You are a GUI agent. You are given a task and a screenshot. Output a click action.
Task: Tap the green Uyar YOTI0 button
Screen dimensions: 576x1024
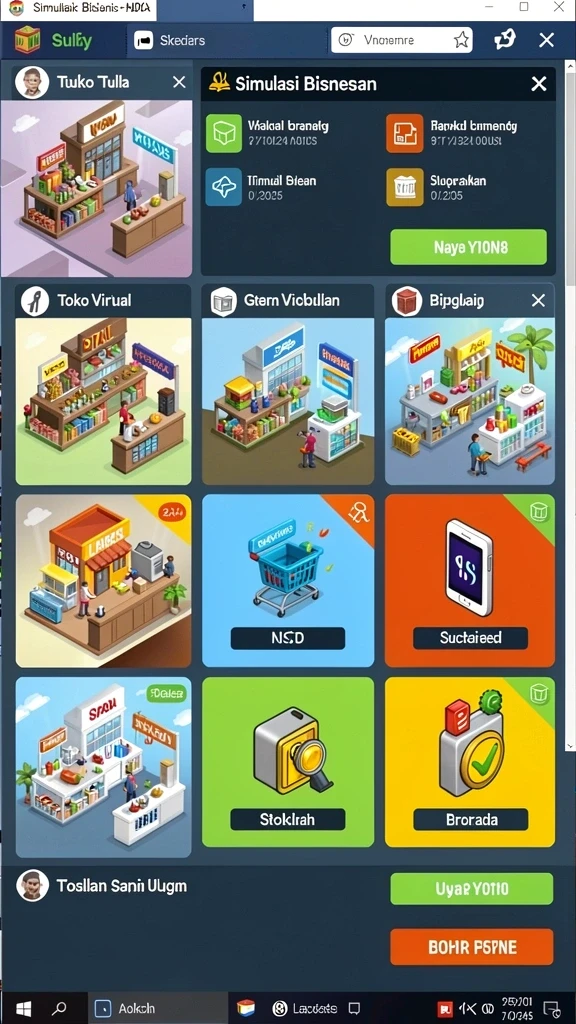click(472, 889)
